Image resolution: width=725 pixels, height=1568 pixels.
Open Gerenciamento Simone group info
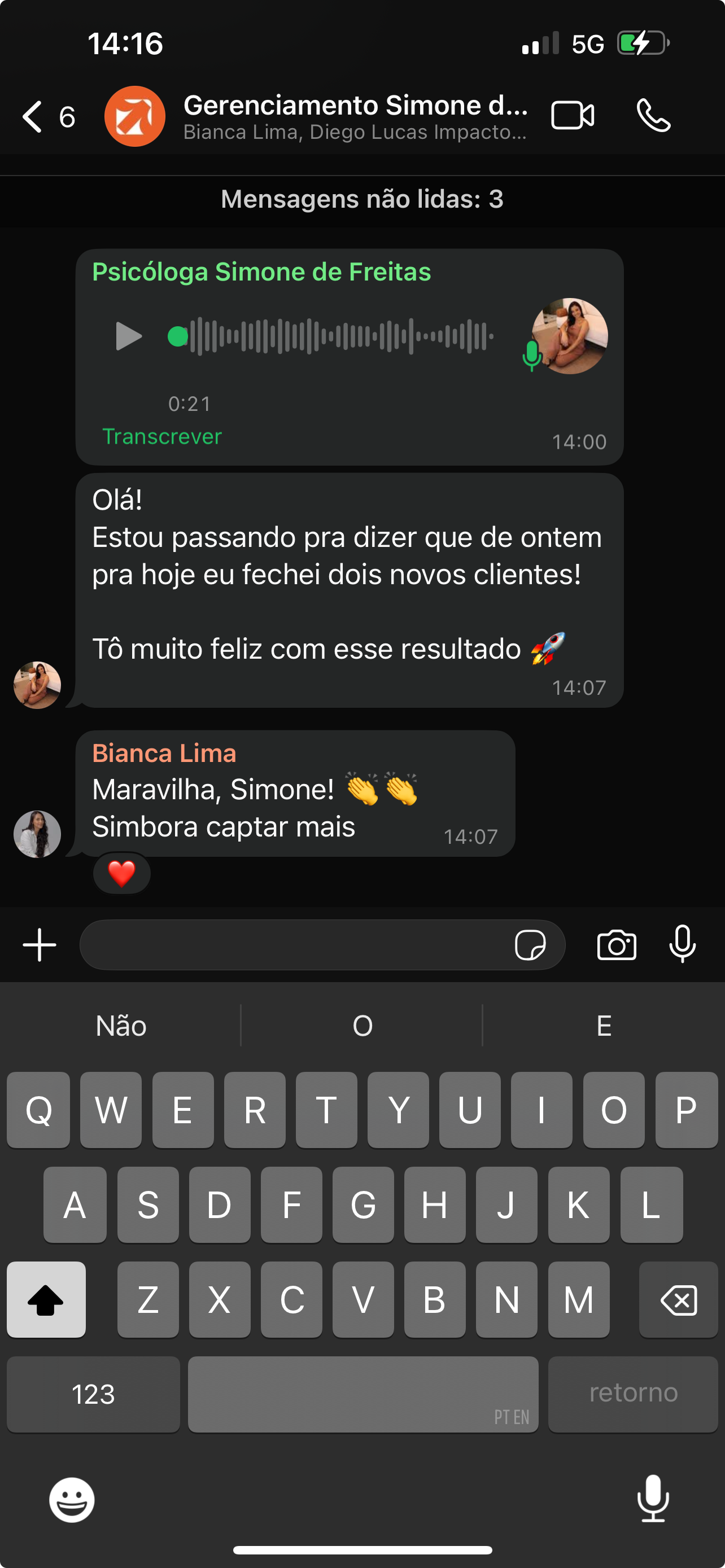click(x=355, y=116)
